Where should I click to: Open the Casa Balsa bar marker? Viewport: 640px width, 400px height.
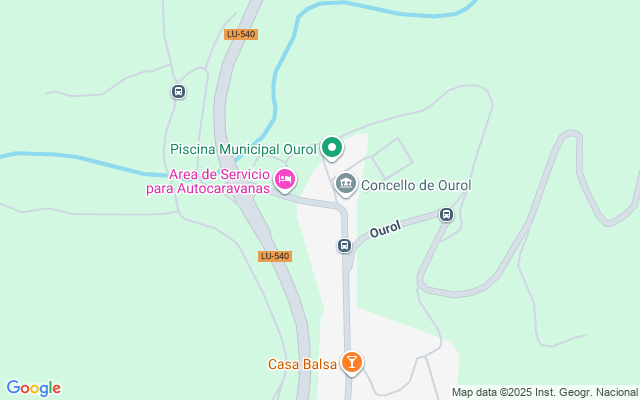click(351, 362)
